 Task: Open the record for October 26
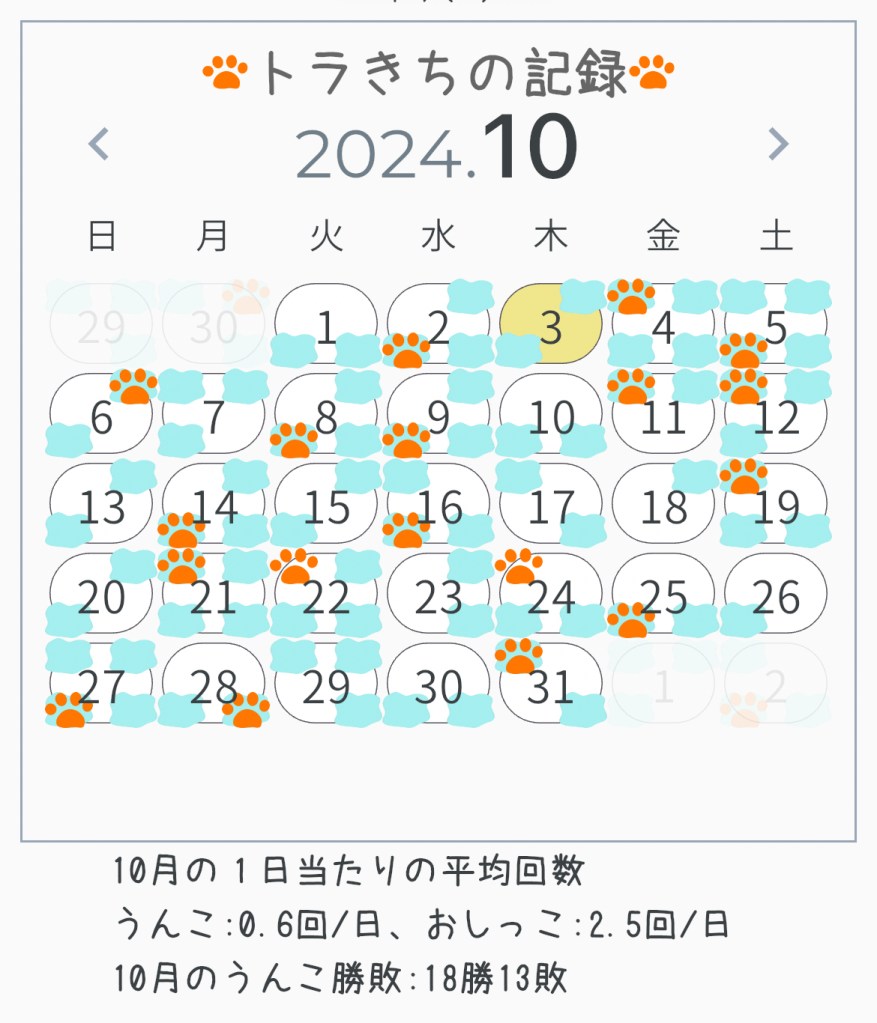tap(776, 597)
